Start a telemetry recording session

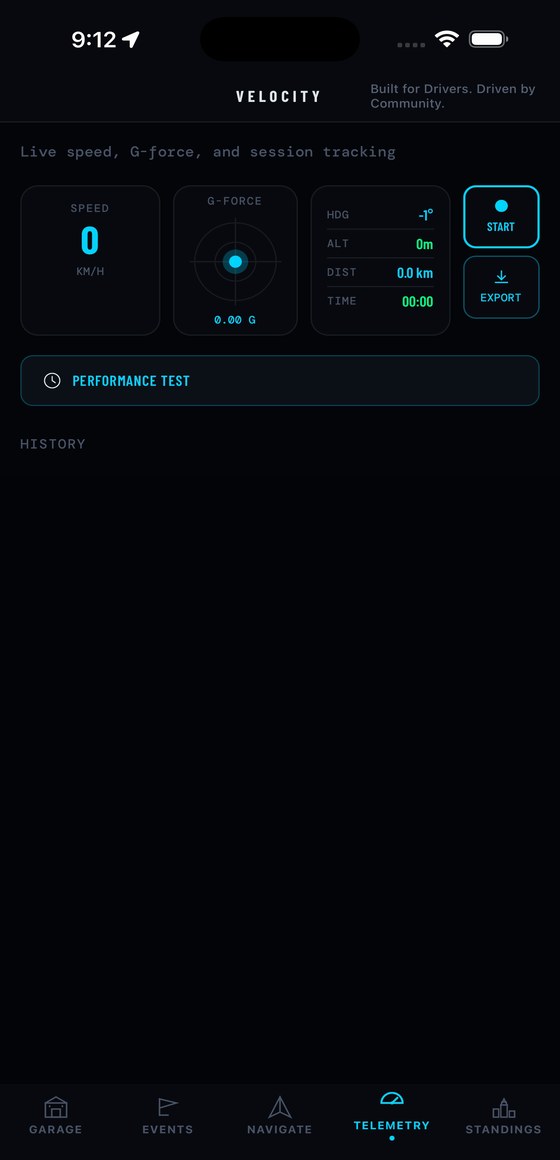point(501,216)
